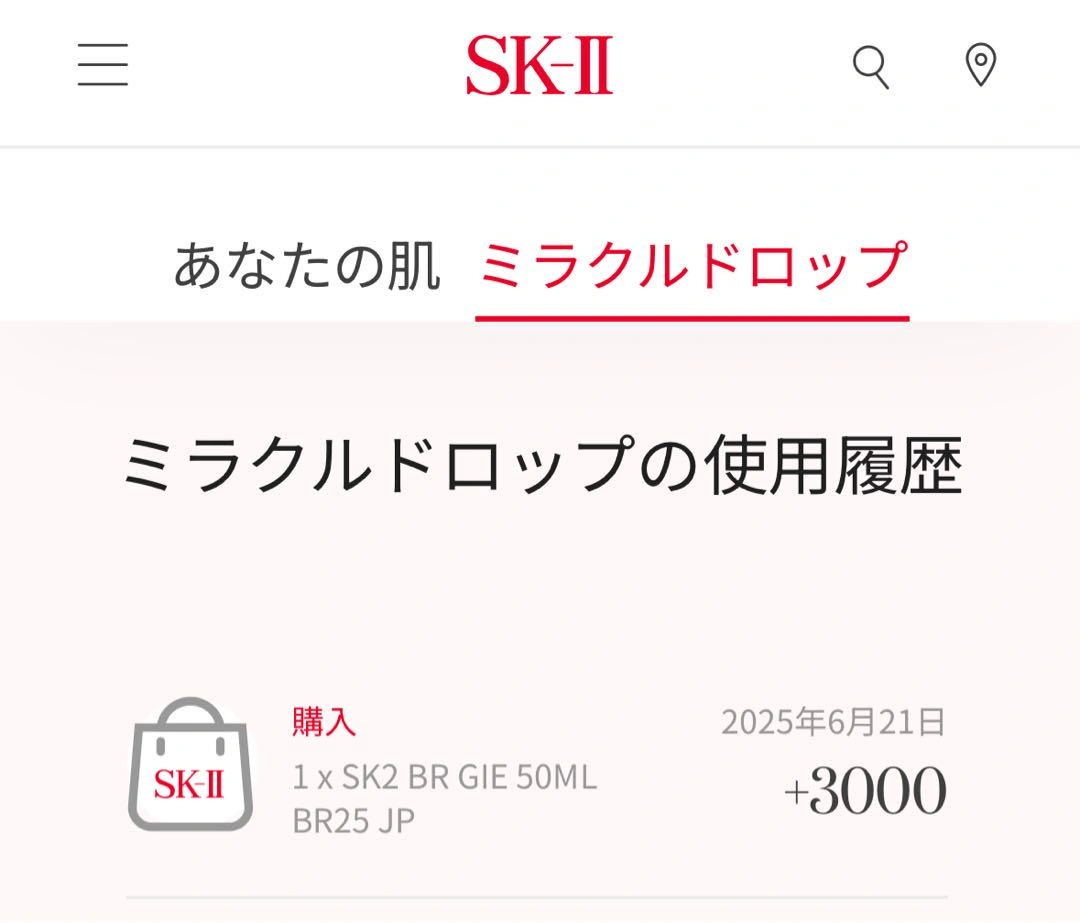Screen dimensions: 1080x923
Task: Switch to the あなたの肌 tab
Action: 307,266
